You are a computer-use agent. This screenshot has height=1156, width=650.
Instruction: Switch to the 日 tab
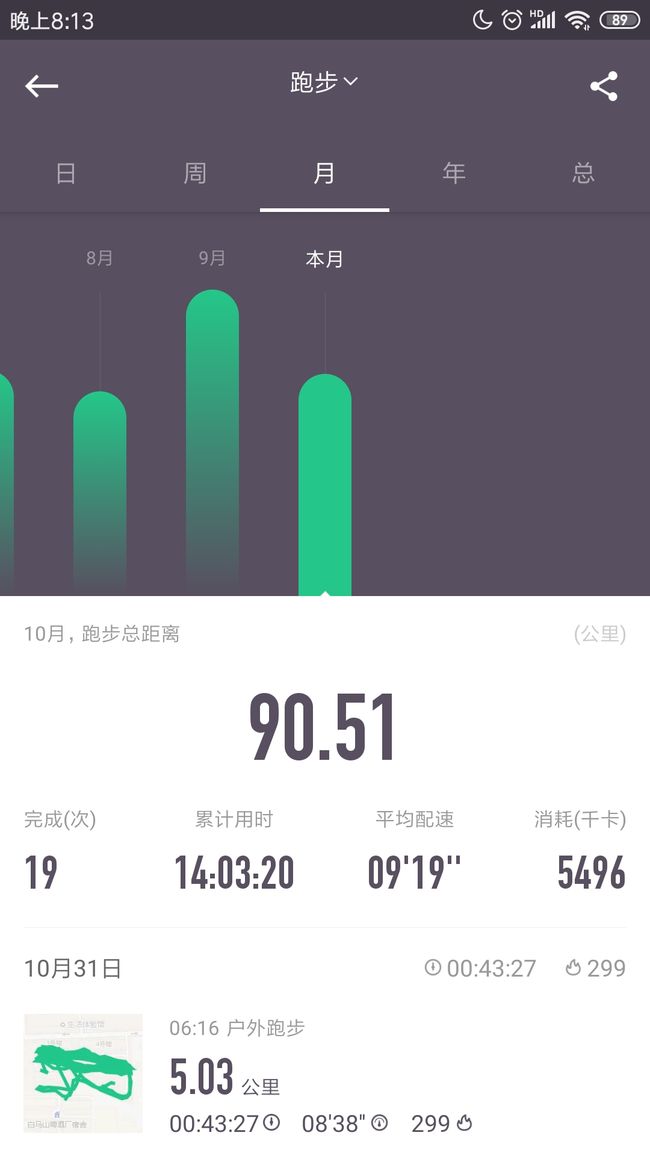[66, 173]
